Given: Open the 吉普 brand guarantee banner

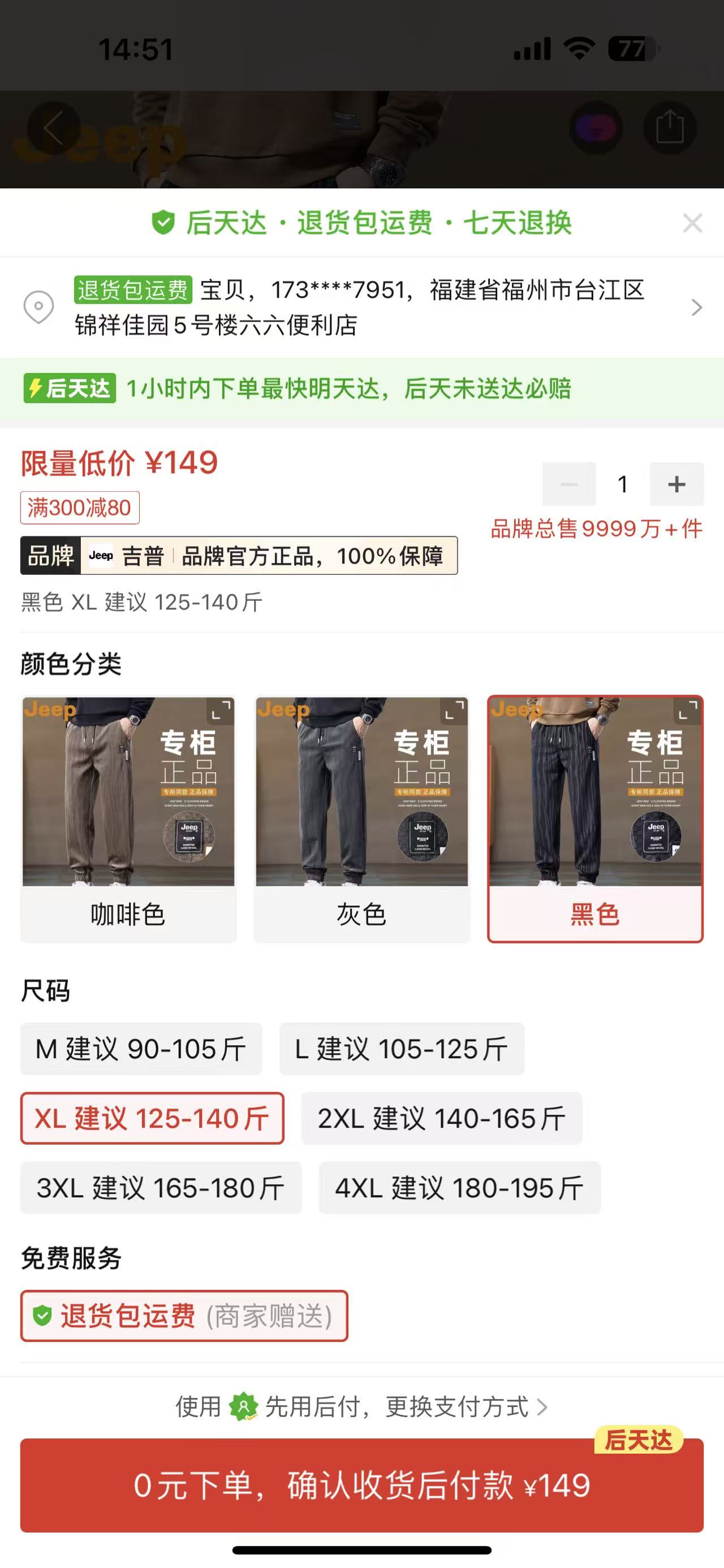Looking at the screenshot, I should 239,556.
